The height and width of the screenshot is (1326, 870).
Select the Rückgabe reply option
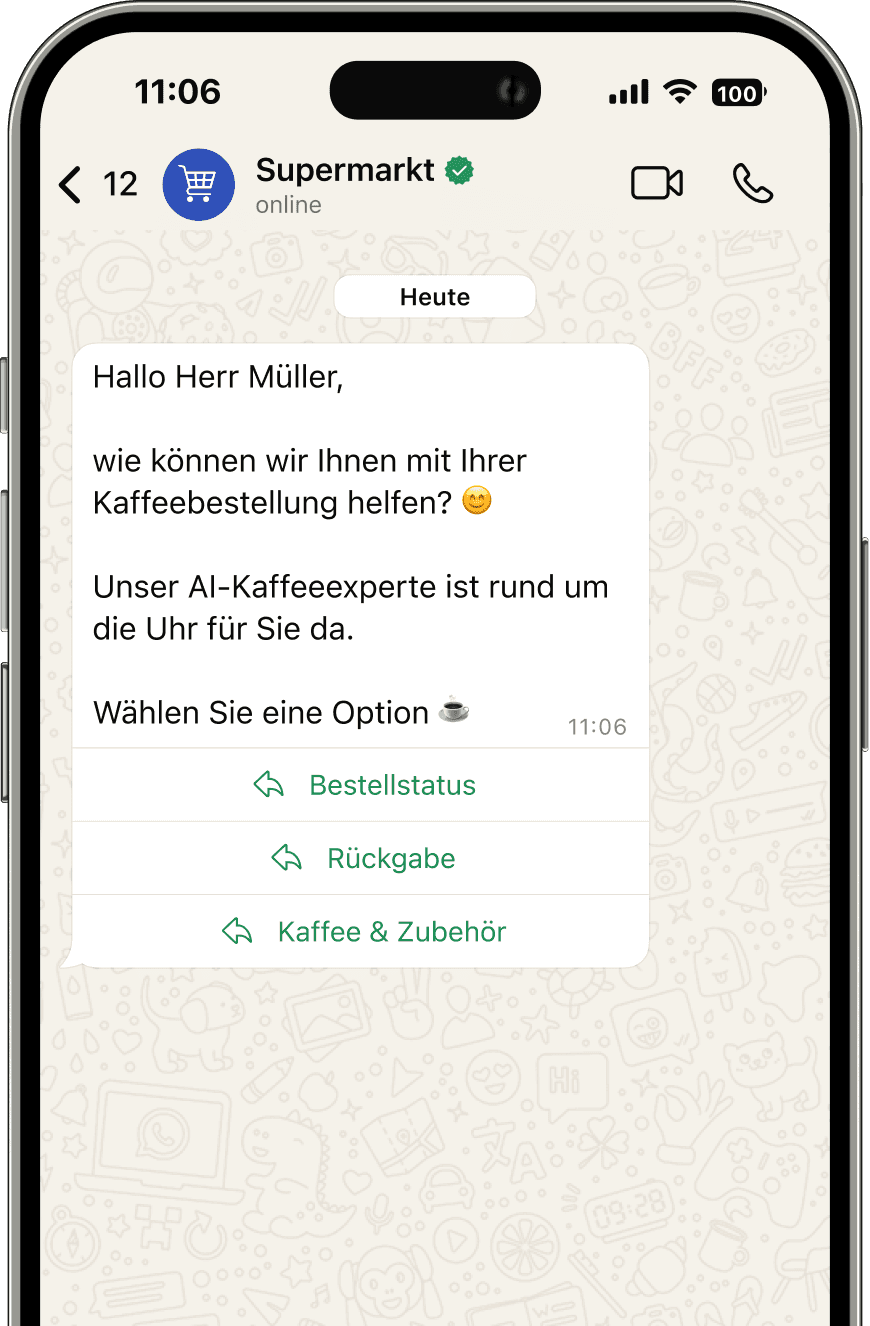point(362,858)
